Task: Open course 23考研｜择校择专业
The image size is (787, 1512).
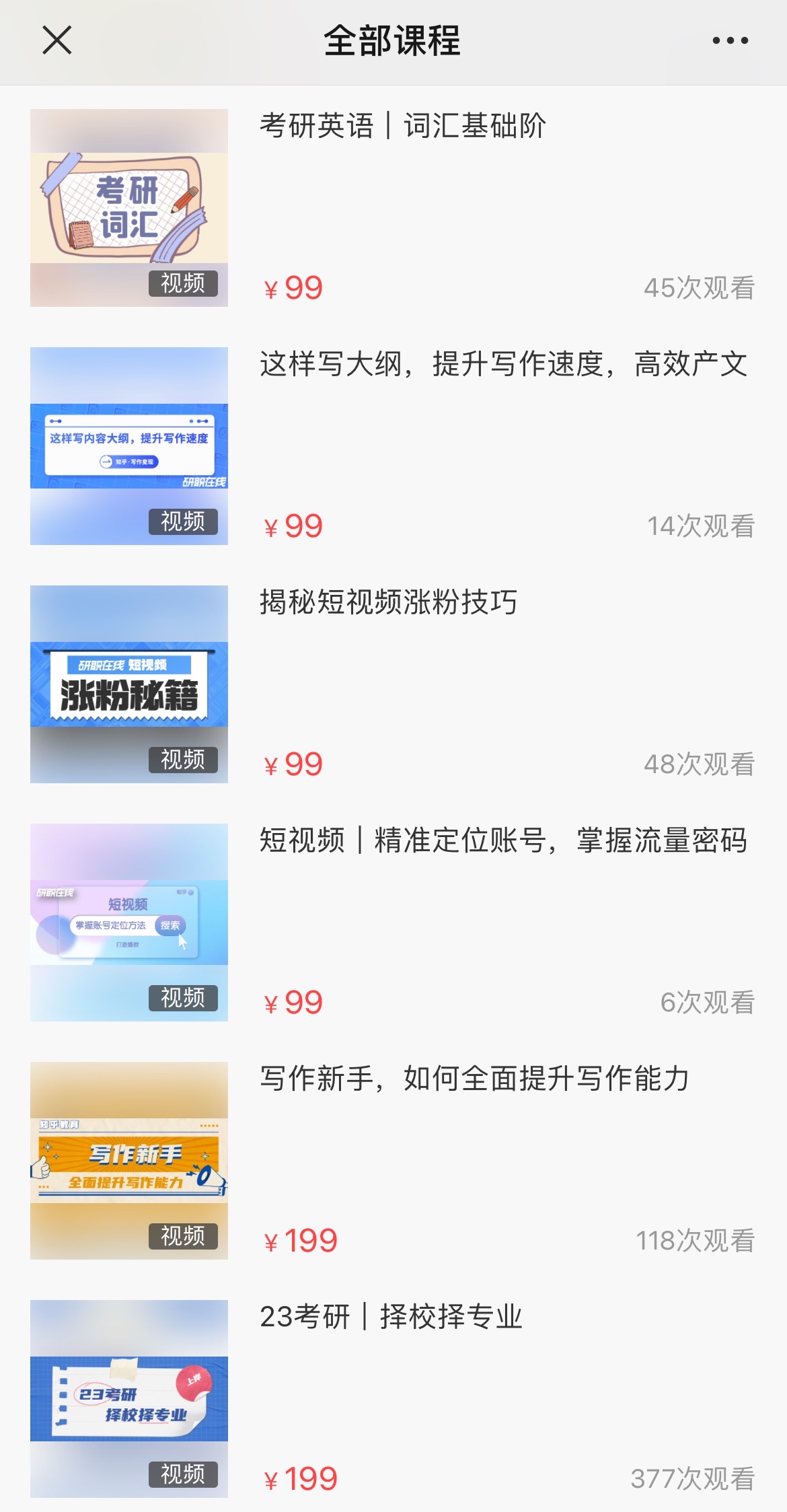Action: [391, 1317]
